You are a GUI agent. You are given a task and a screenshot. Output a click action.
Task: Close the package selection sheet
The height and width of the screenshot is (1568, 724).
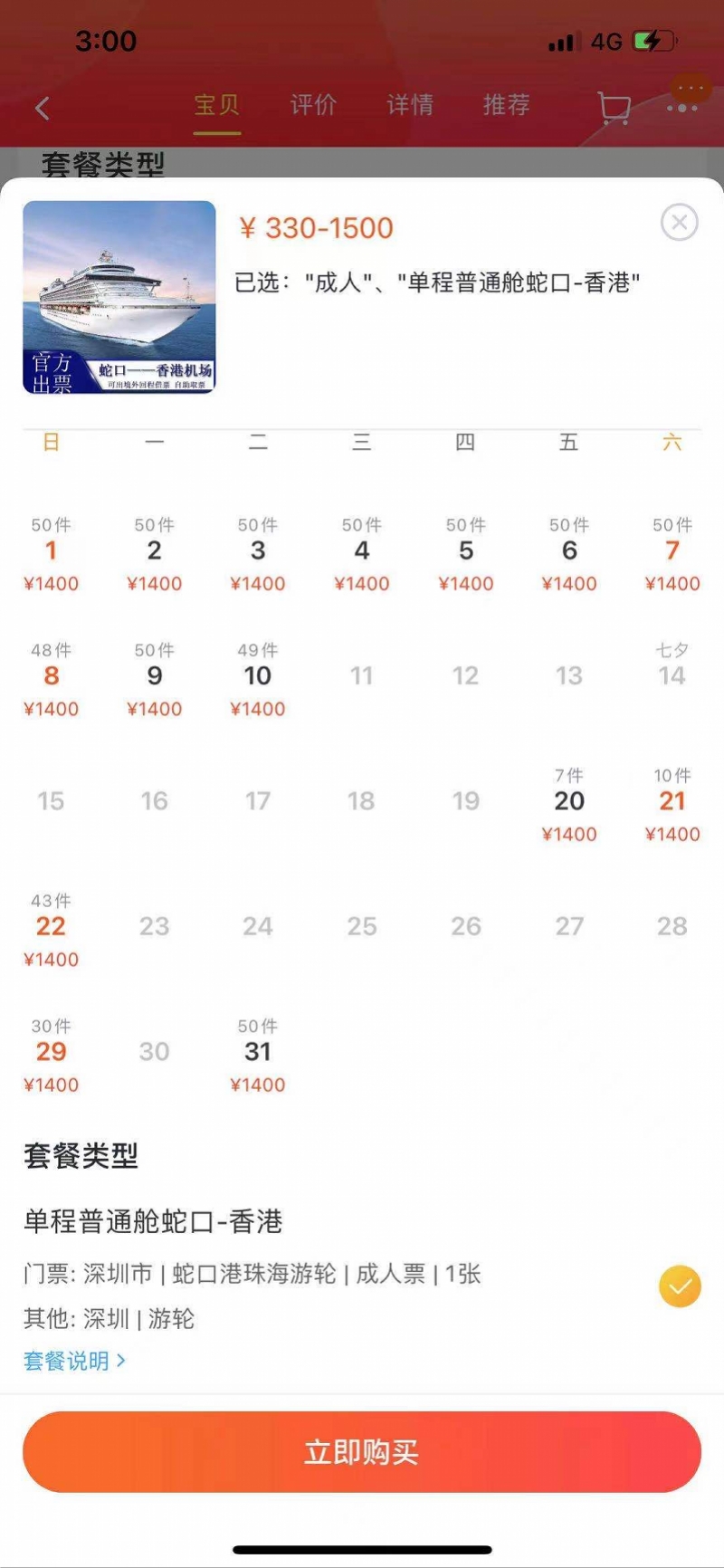coord(679,222)
